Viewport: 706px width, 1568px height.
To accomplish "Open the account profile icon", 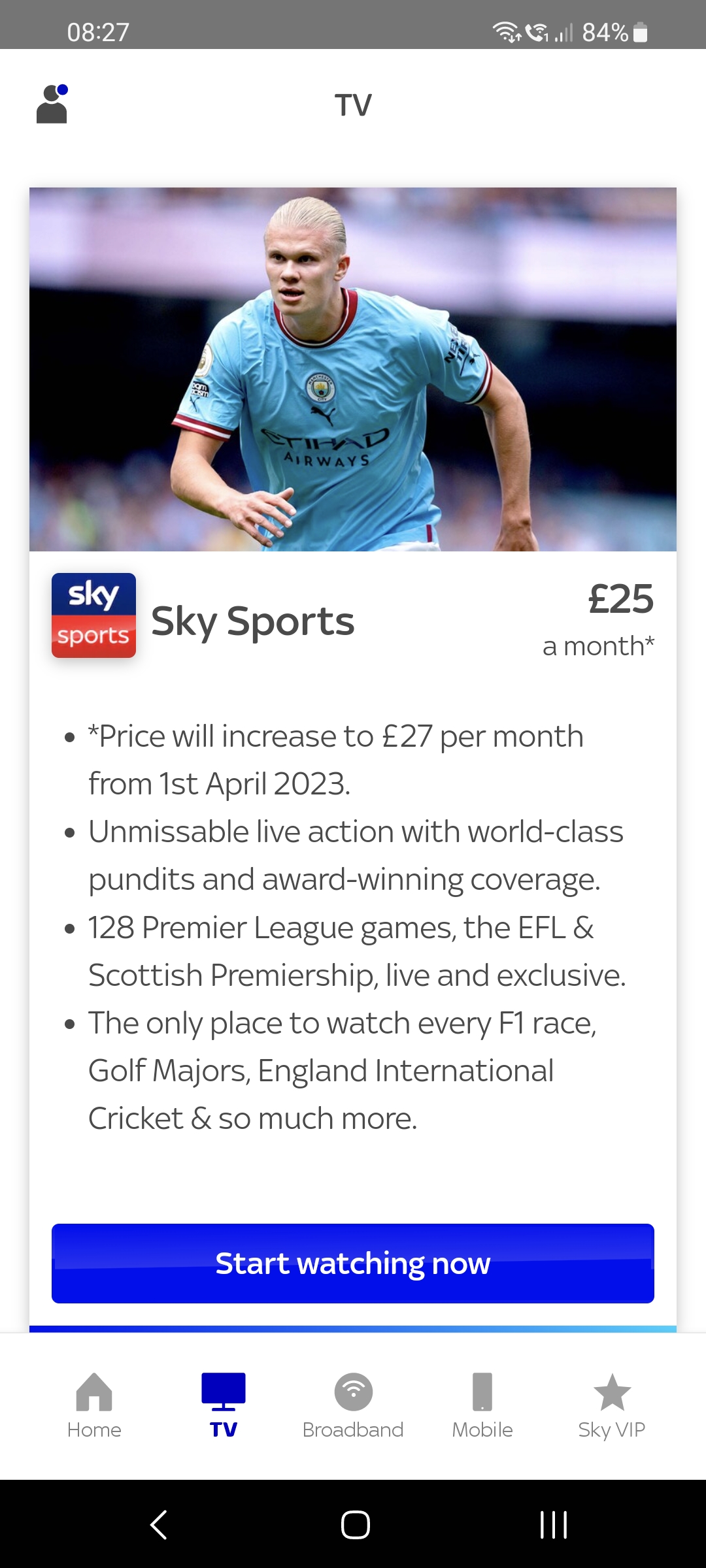I will pos(52,105).
